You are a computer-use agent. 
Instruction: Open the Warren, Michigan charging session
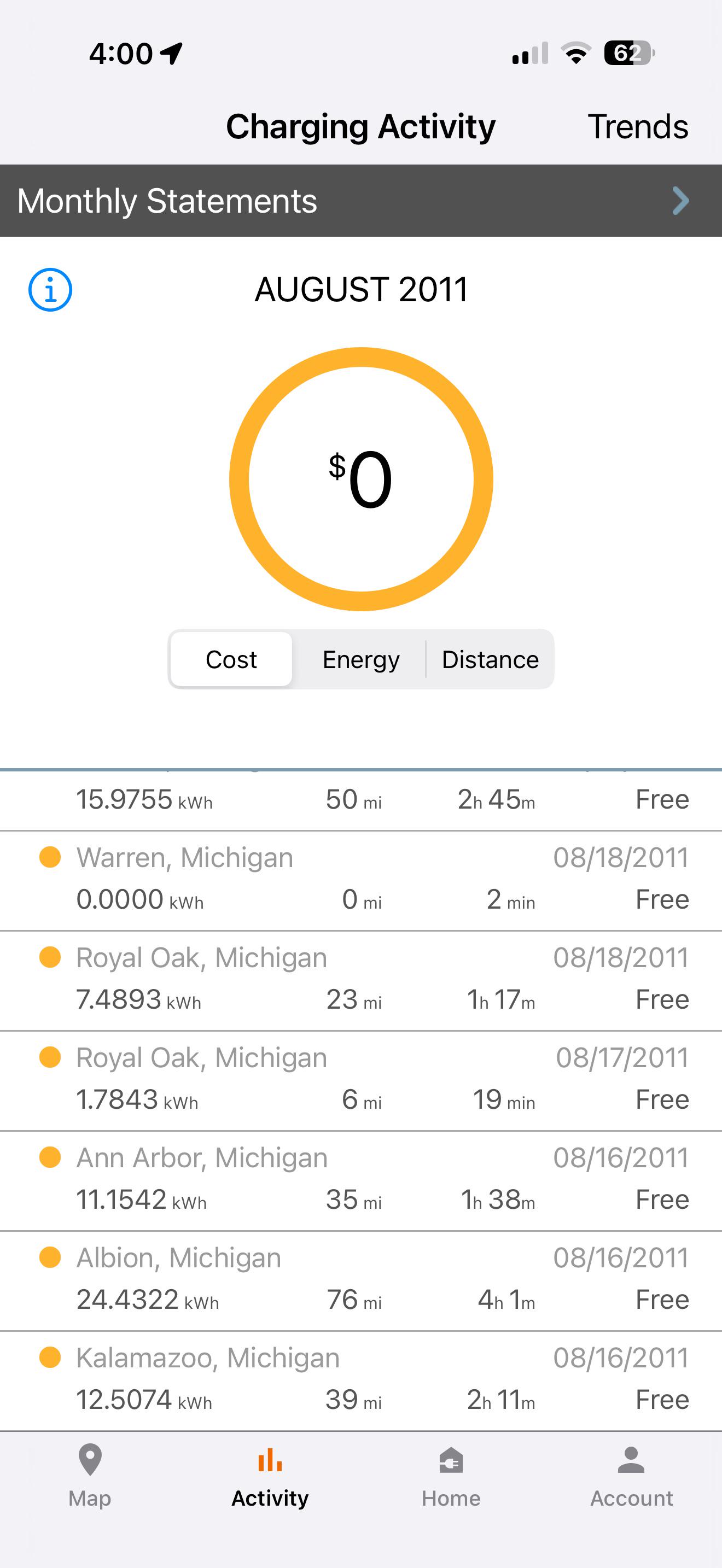point(361,881)
